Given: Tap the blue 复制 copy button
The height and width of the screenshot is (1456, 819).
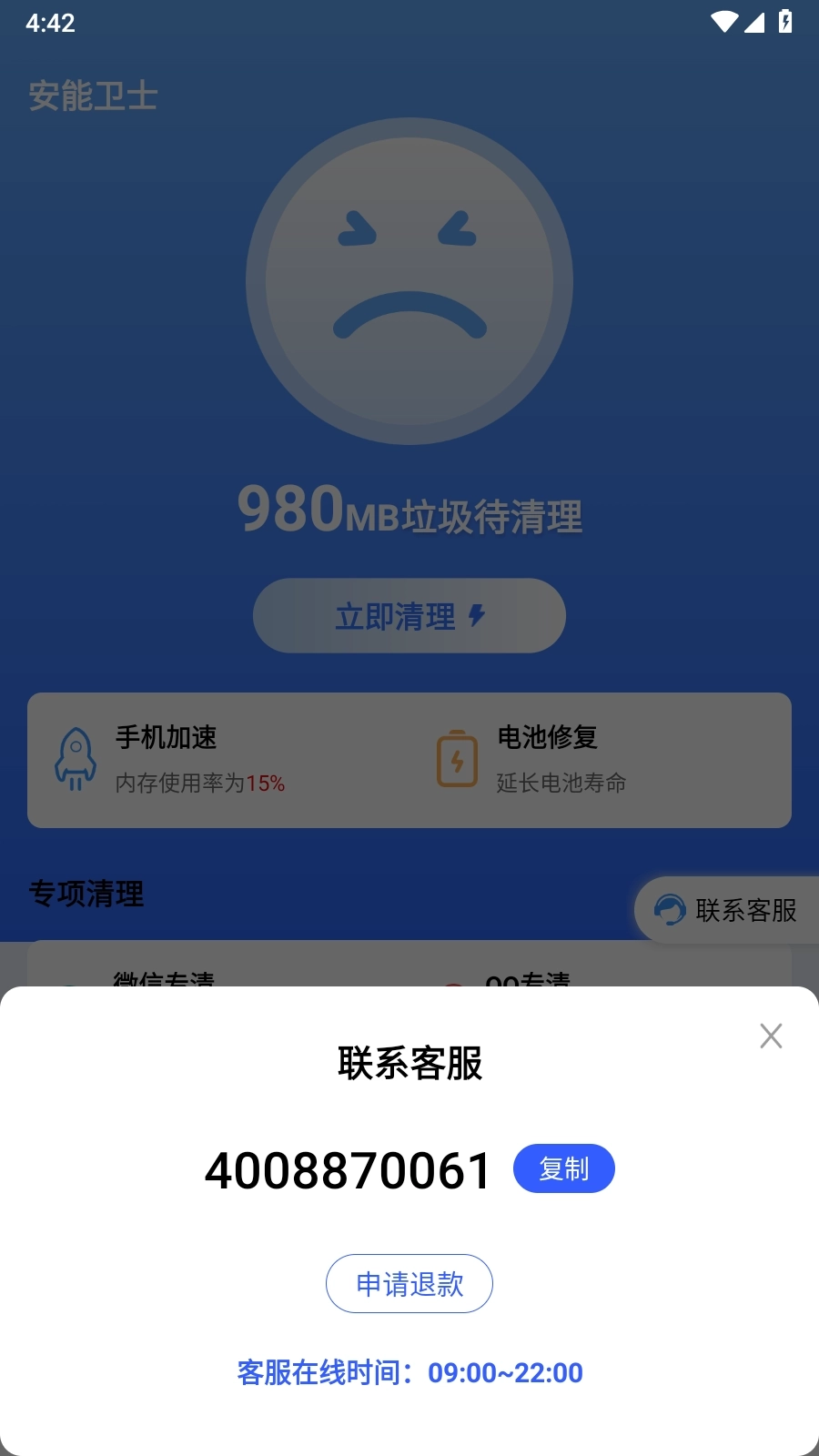Looking at the screenshot, I should [564, 1168].
